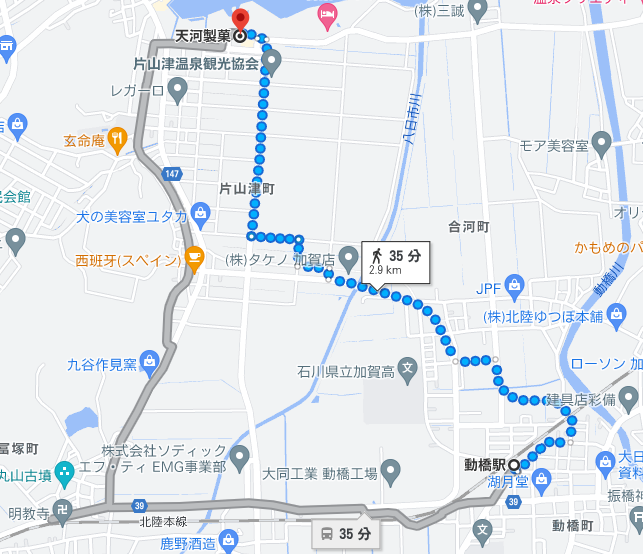643x554 pixels.
Task: Select the (株)タケノ 加賀店 place pin
Action: pyautogui.click(x=348, y=260)
